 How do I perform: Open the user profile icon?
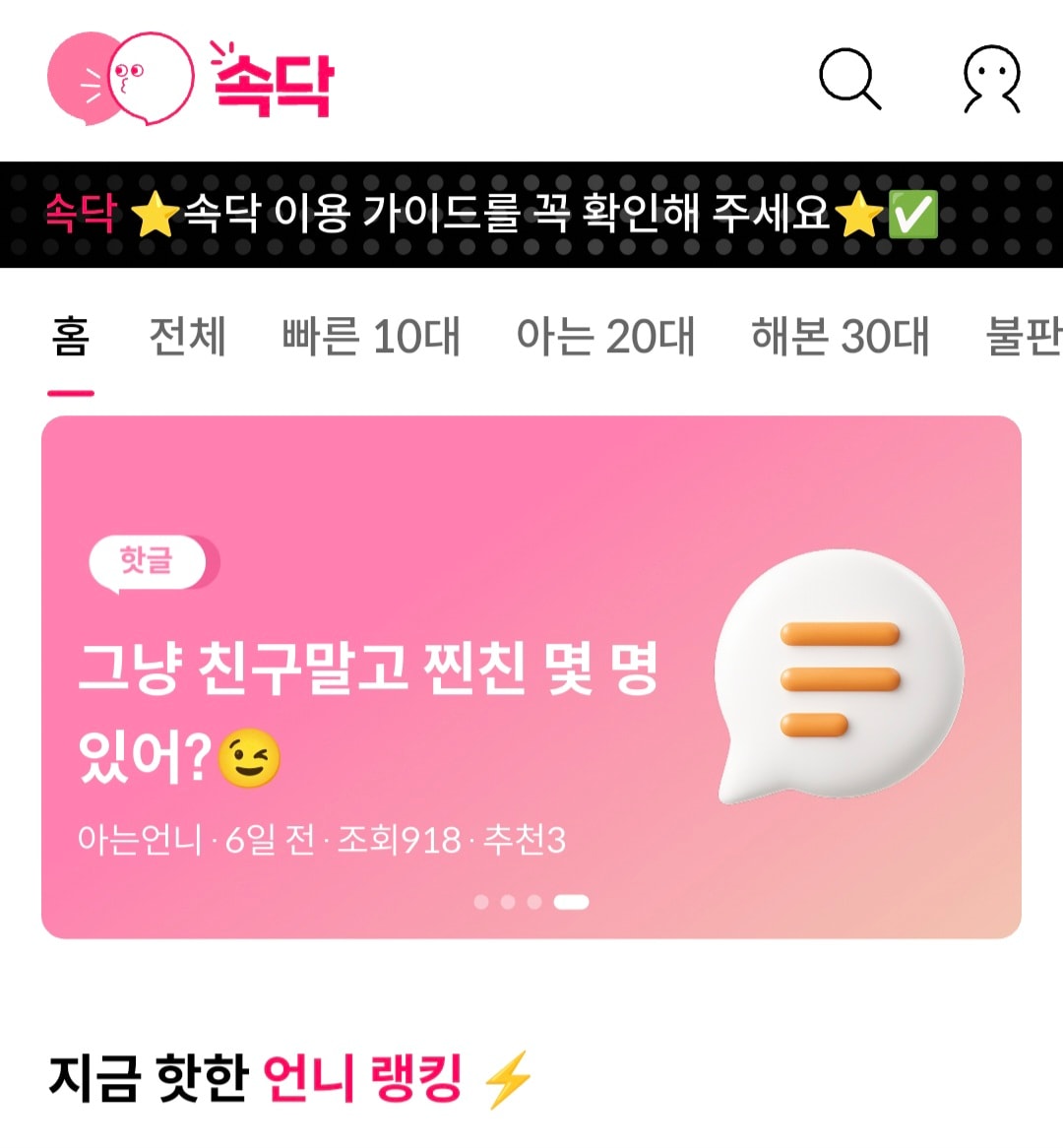click(990, 79)
